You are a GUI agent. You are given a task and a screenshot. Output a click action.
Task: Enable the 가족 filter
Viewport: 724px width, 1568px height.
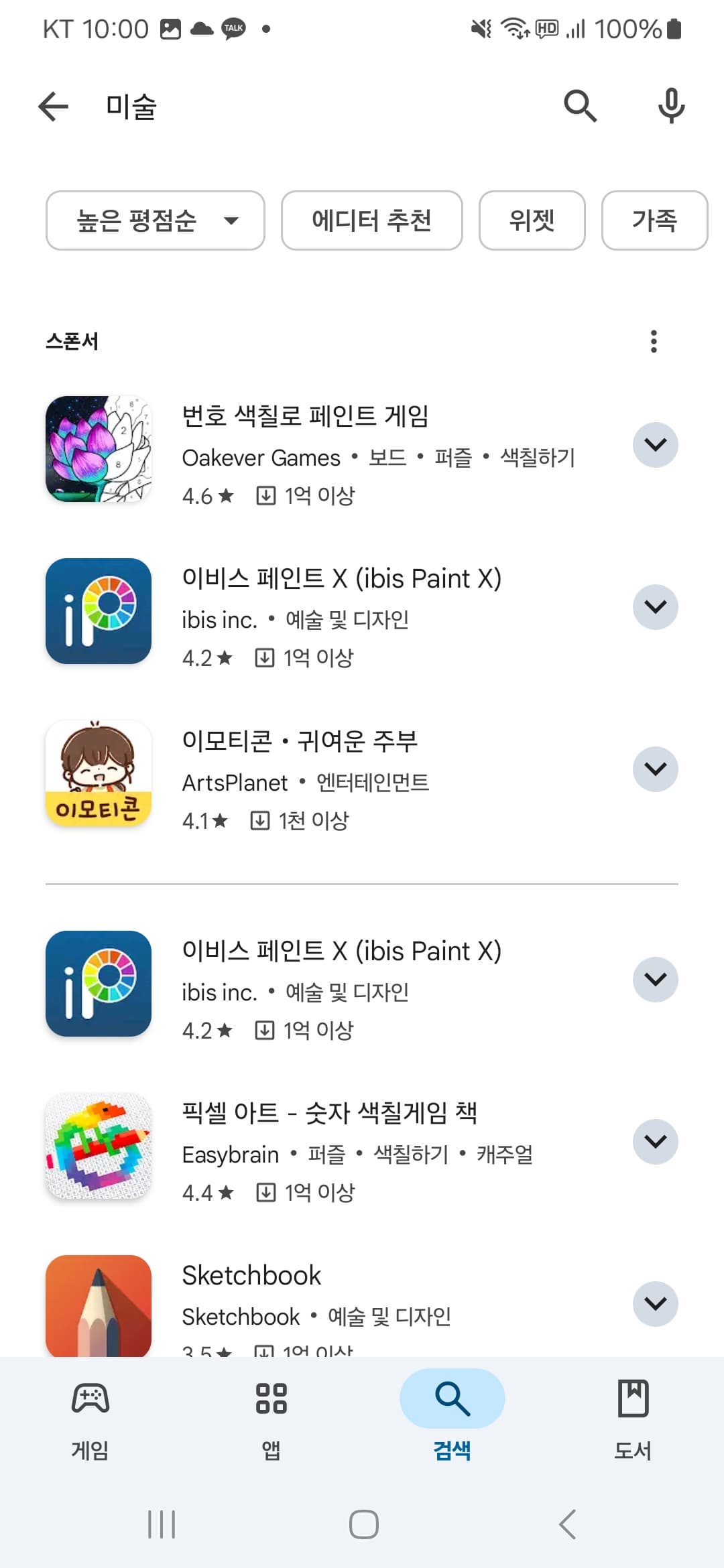pyautogui.click(x=654, y=221)
